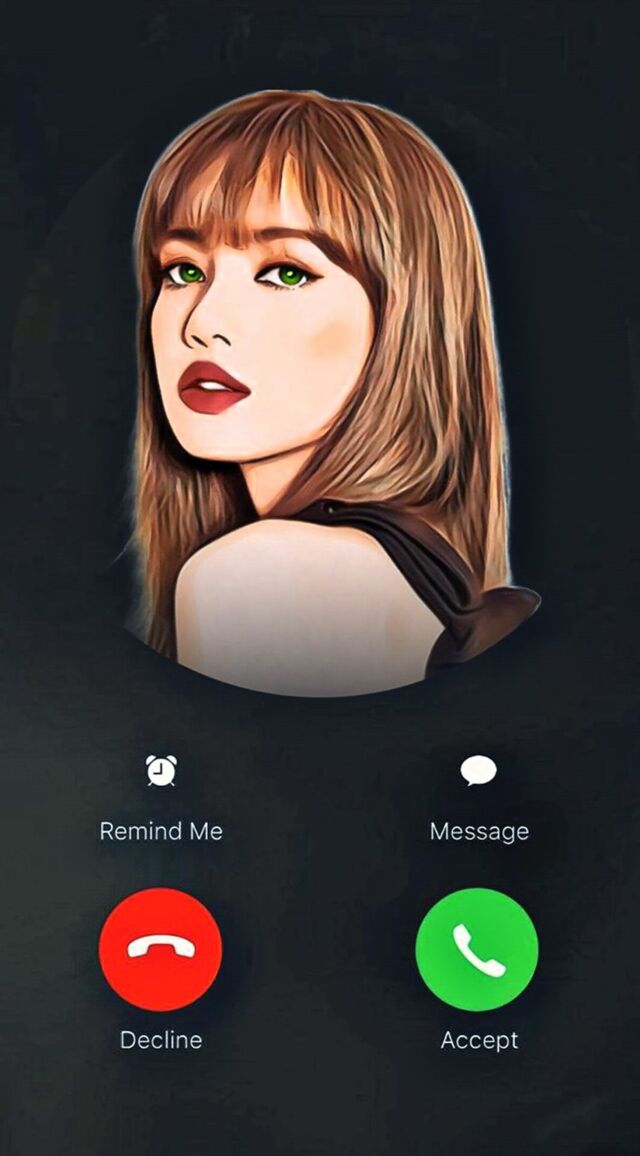
Task: Decline the incoming call
Action: pyautogui.click(x=160, y=950)
